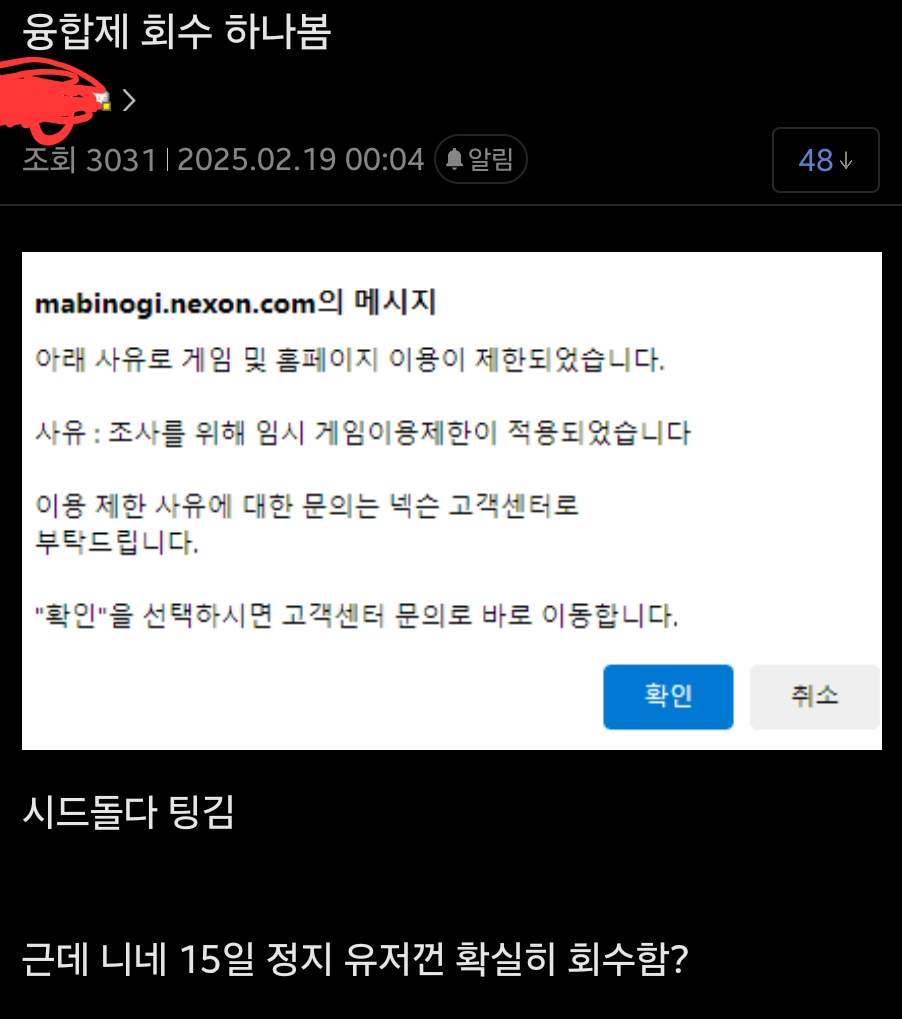Viewport: 902px width, 1019px height.
Task: Open the attached mabinogi.nexon.com message image
Action: [451, 500]
